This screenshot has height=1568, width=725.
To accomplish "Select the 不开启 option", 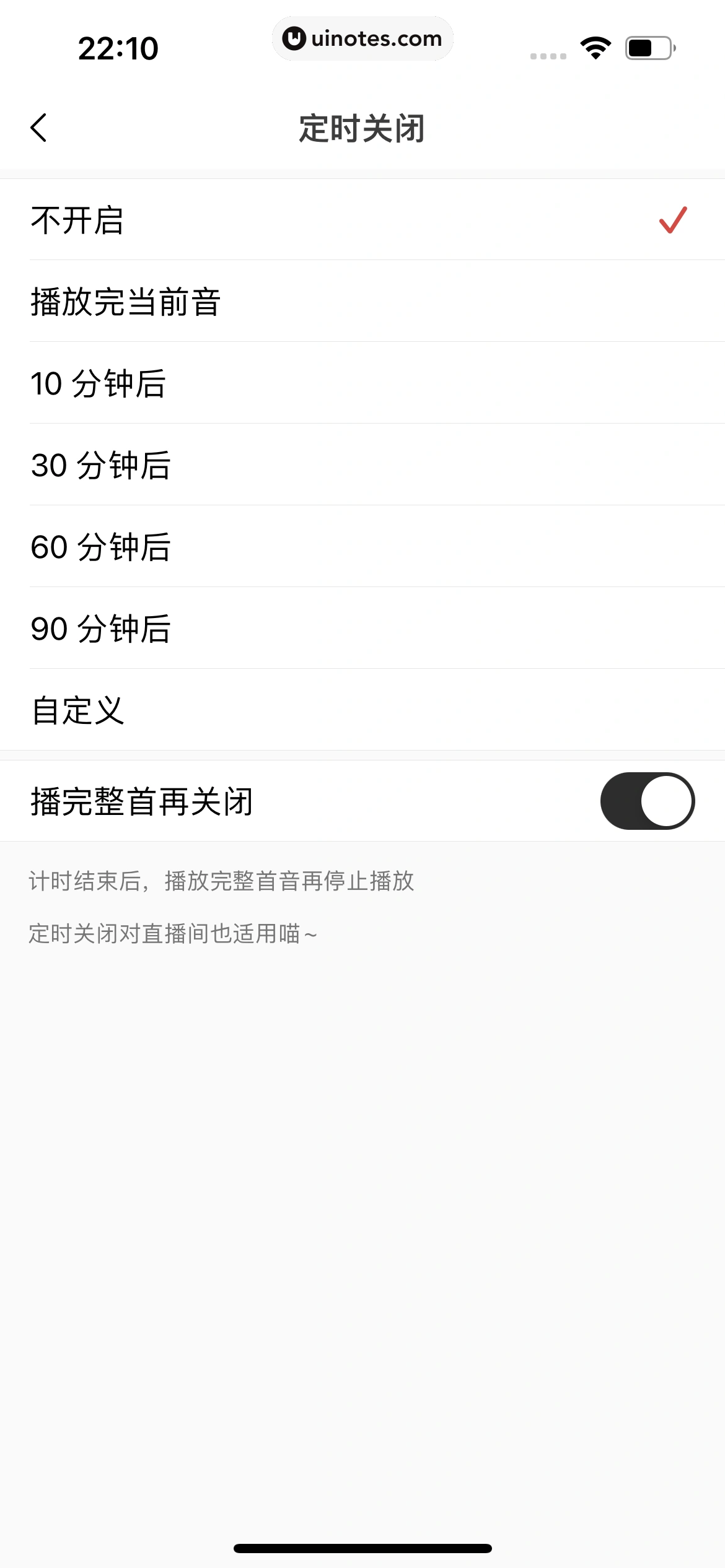I will 362,220.
